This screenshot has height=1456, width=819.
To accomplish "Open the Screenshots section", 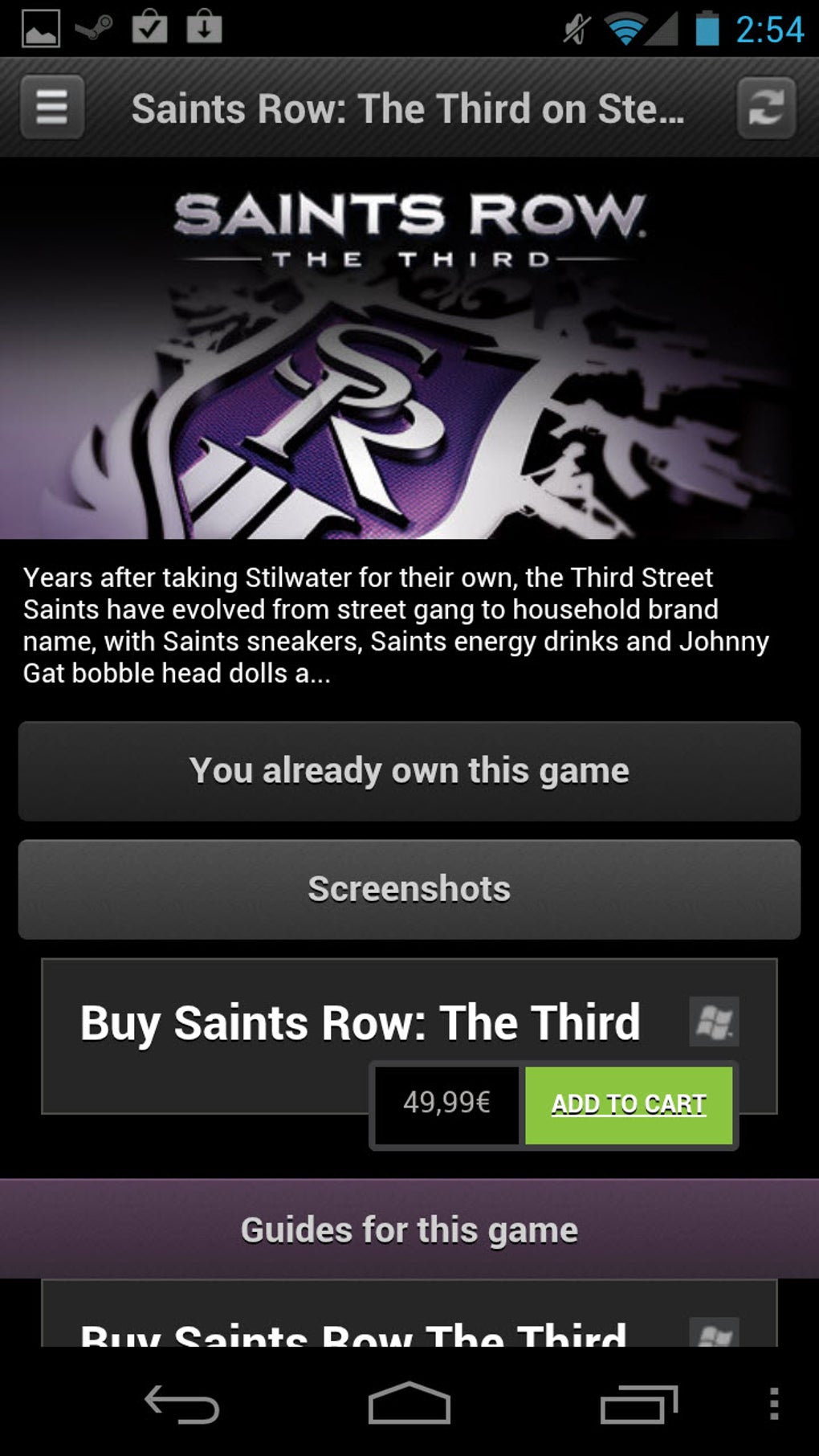I will pos(409,889).
